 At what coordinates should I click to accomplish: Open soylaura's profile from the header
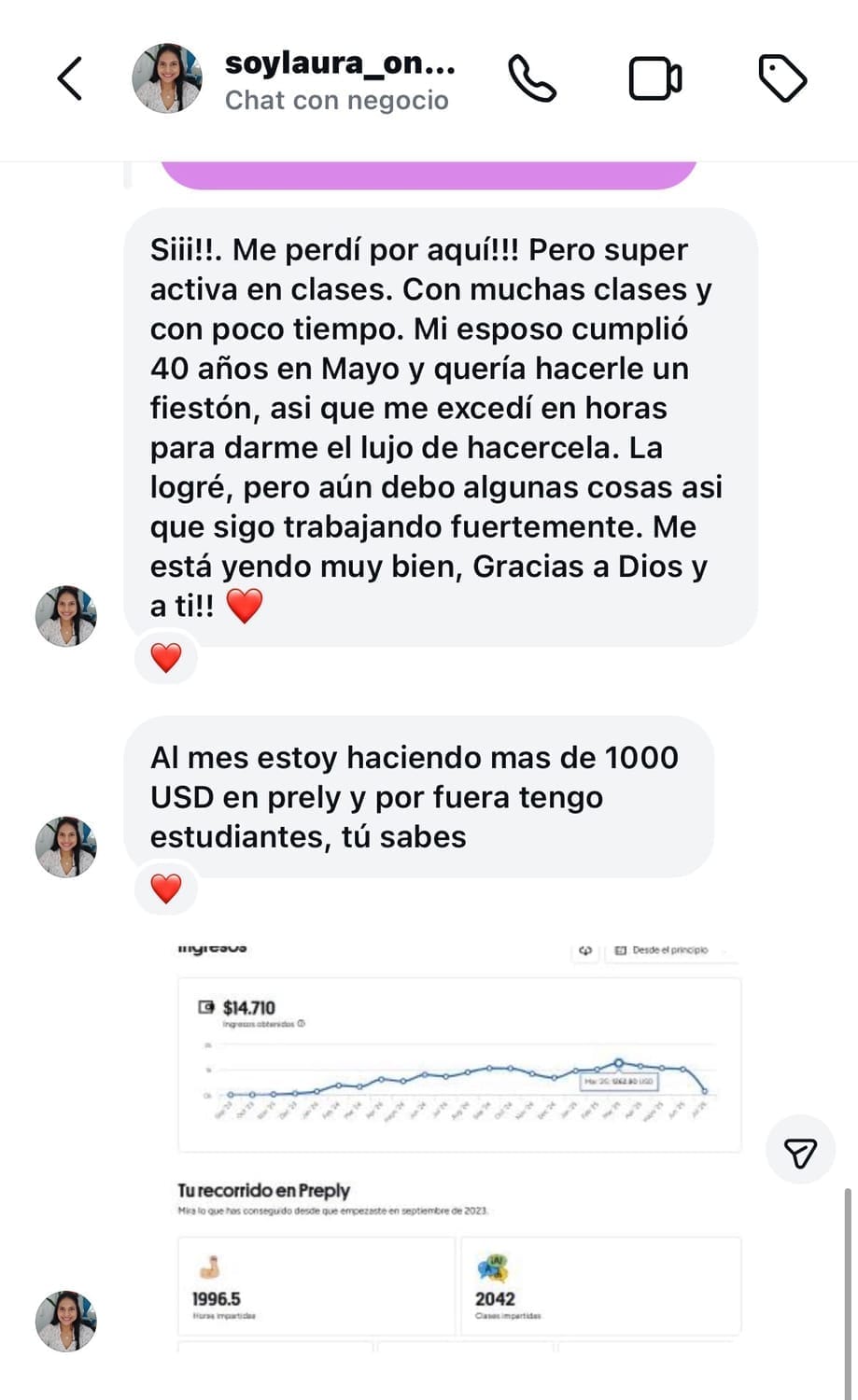[x=340, y=79]
